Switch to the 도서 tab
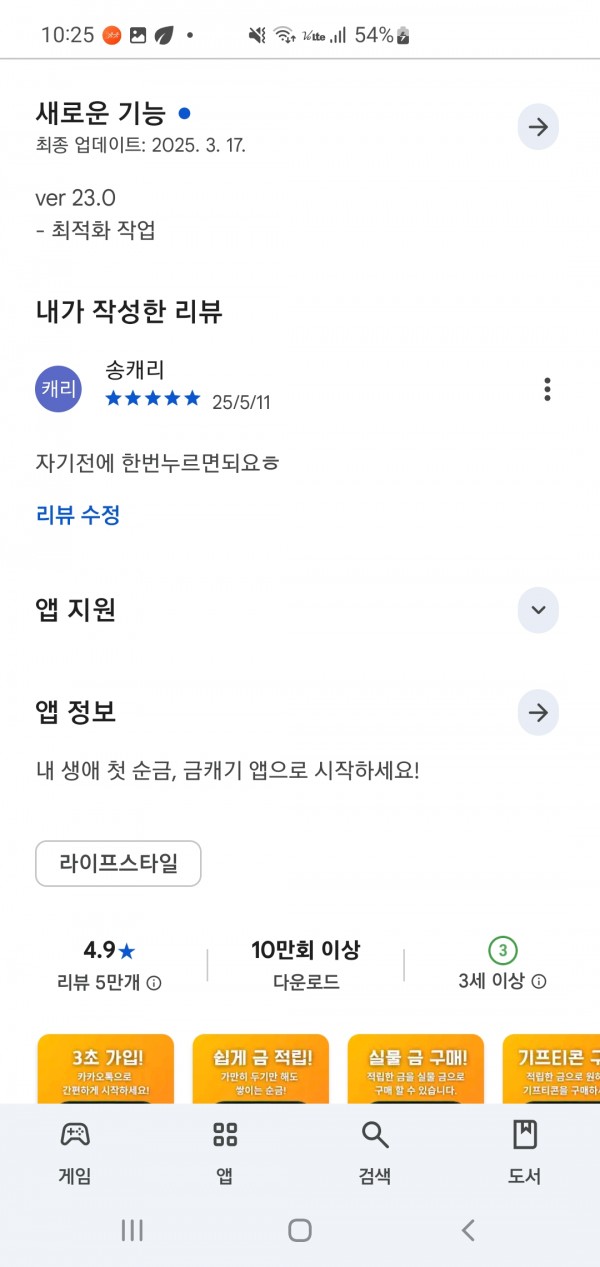Image resolution: width=600 pixels, height=1267 pixels. (x=525, y=1152)
